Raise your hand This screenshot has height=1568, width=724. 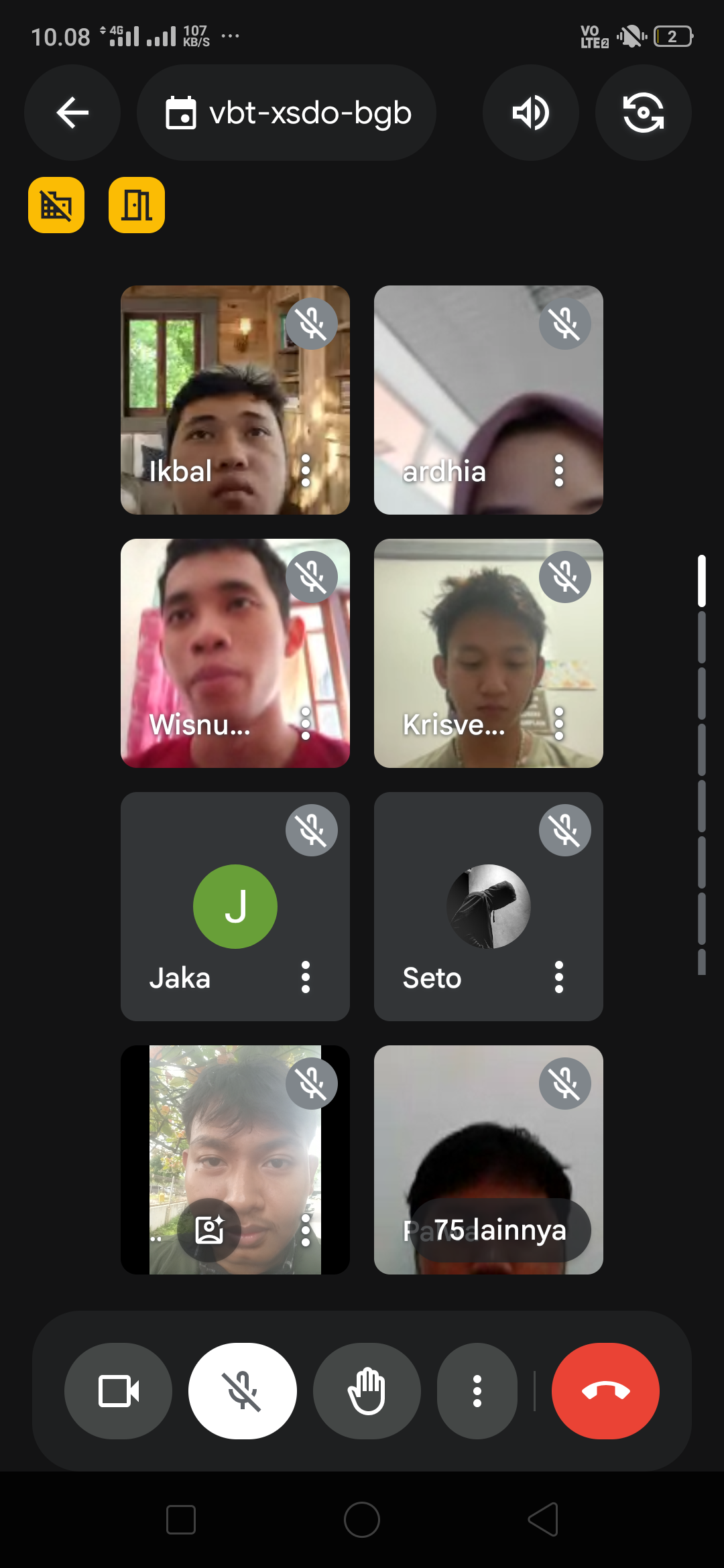(x=367, y=1391)
